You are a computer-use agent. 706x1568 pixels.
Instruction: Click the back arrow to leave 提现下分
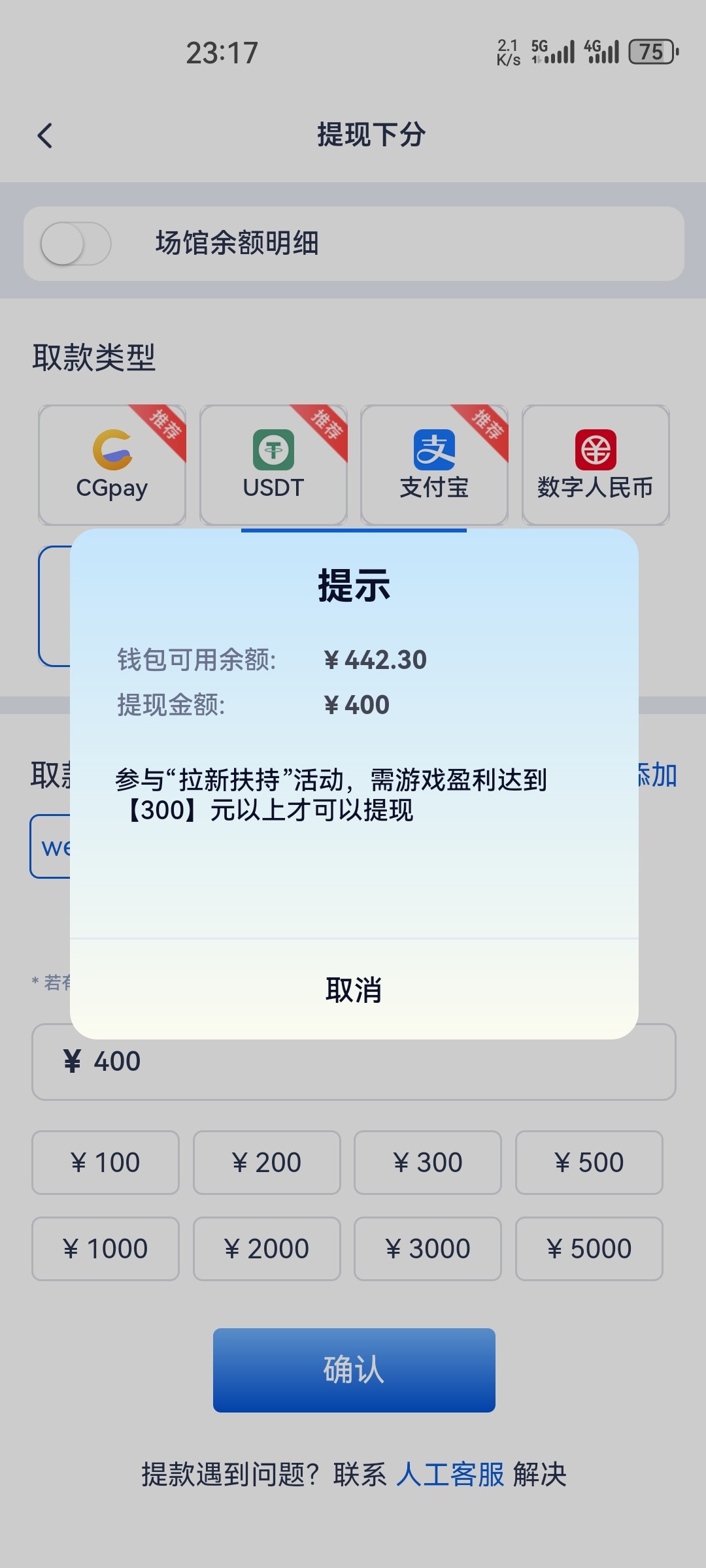pos(44,135)
